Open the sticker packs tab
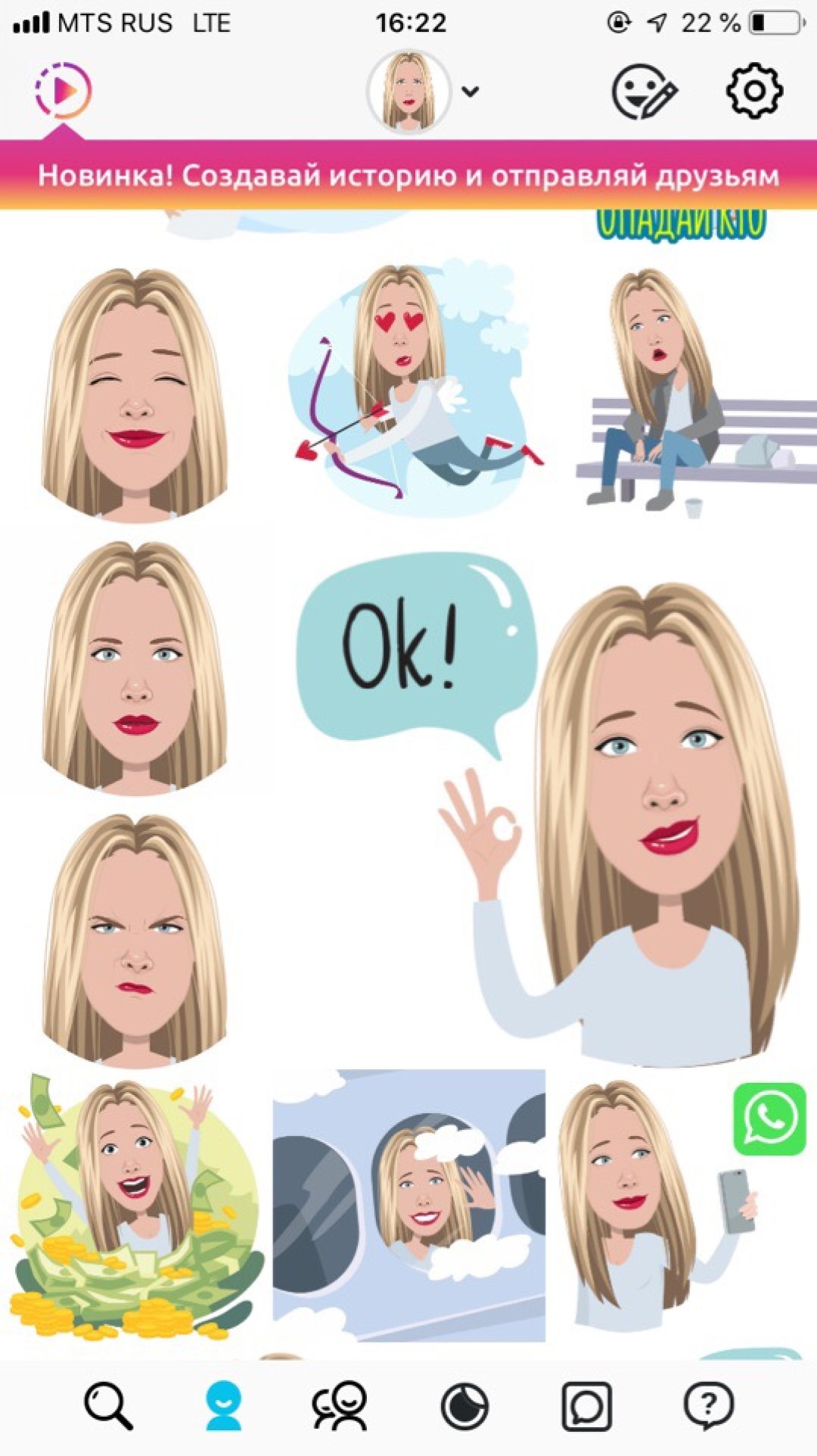 (x=464, y=1406)
